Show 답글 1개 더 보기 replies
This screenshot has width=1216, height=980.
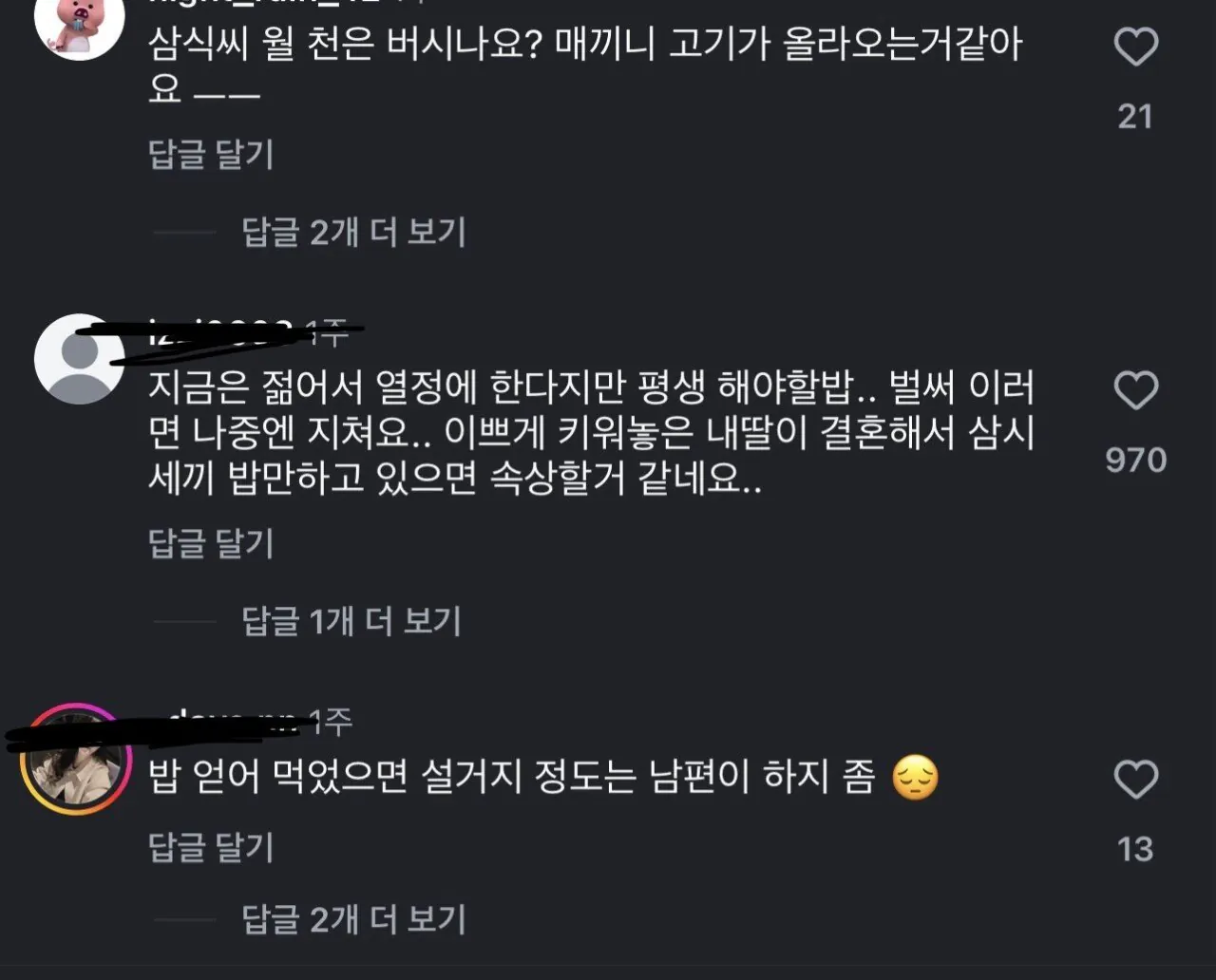pos(351,622)
